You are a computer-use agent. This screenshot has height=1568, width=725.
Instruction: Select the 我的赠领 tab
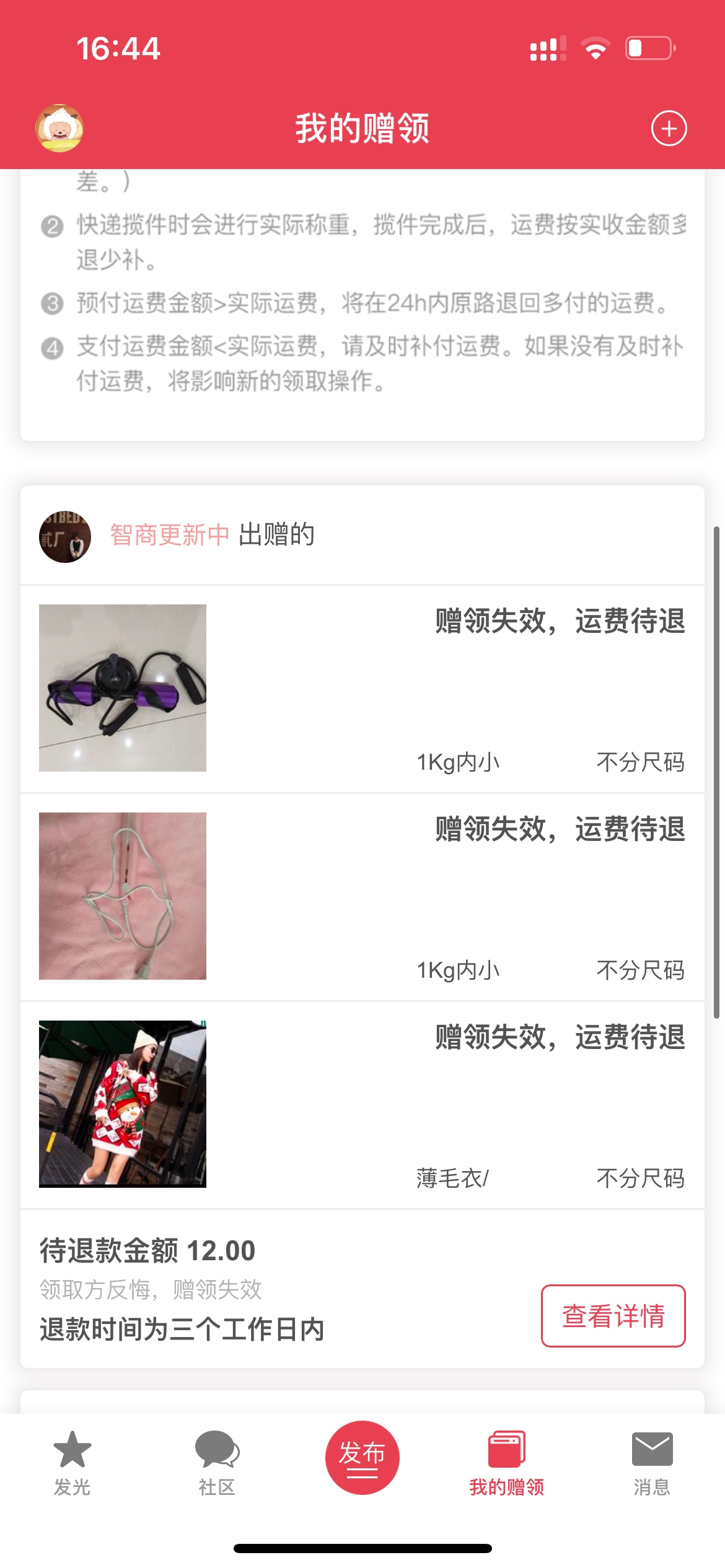507,1463
